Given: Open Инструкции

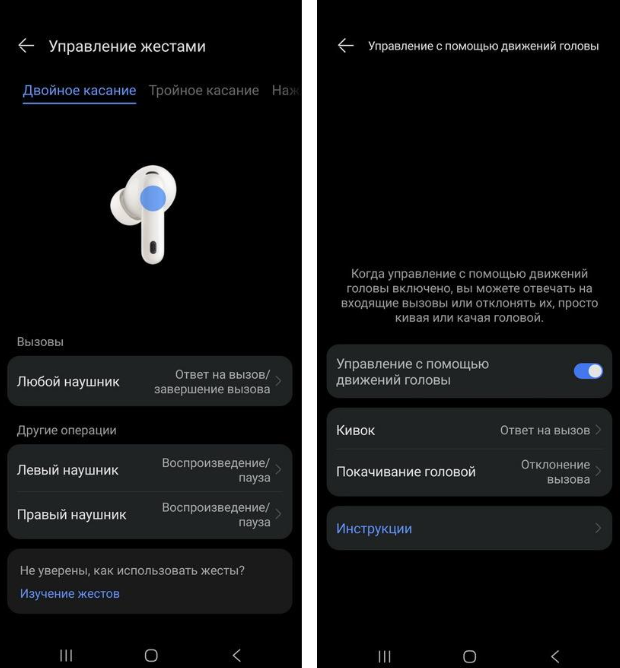Looking at the screenshot, I should (468, 528).
